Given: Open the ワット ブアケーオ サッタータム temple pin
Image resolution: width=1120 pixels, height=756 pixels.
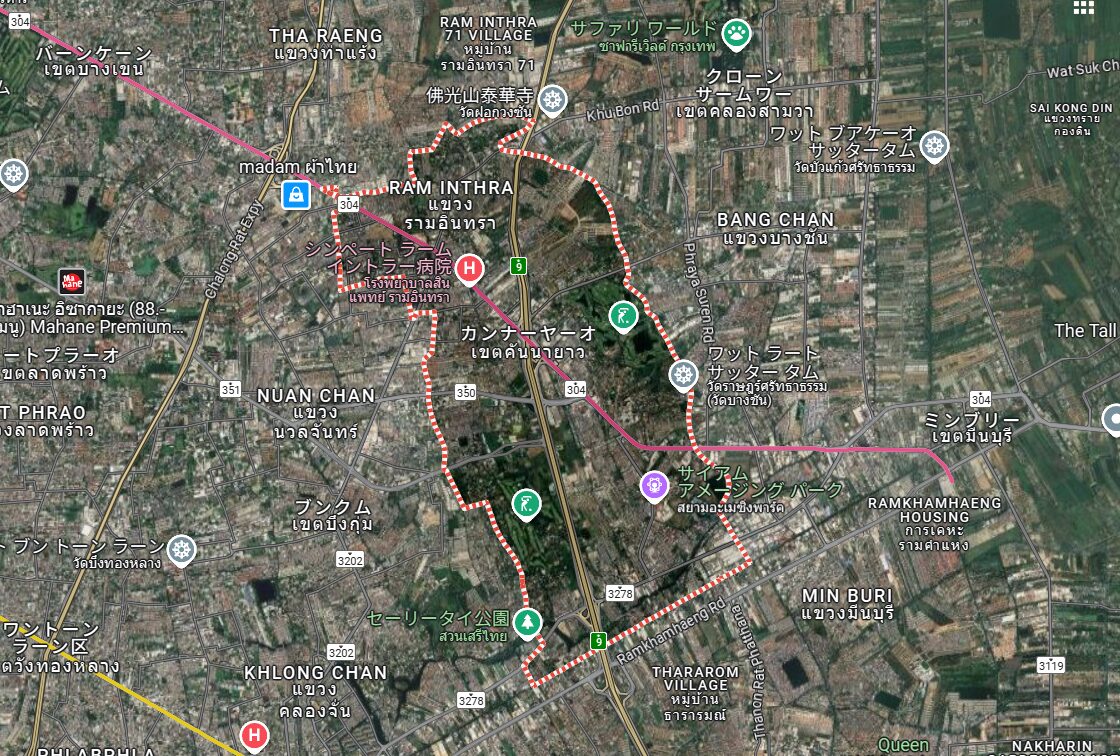Looking at the screenshot, I should coord(934,146).
